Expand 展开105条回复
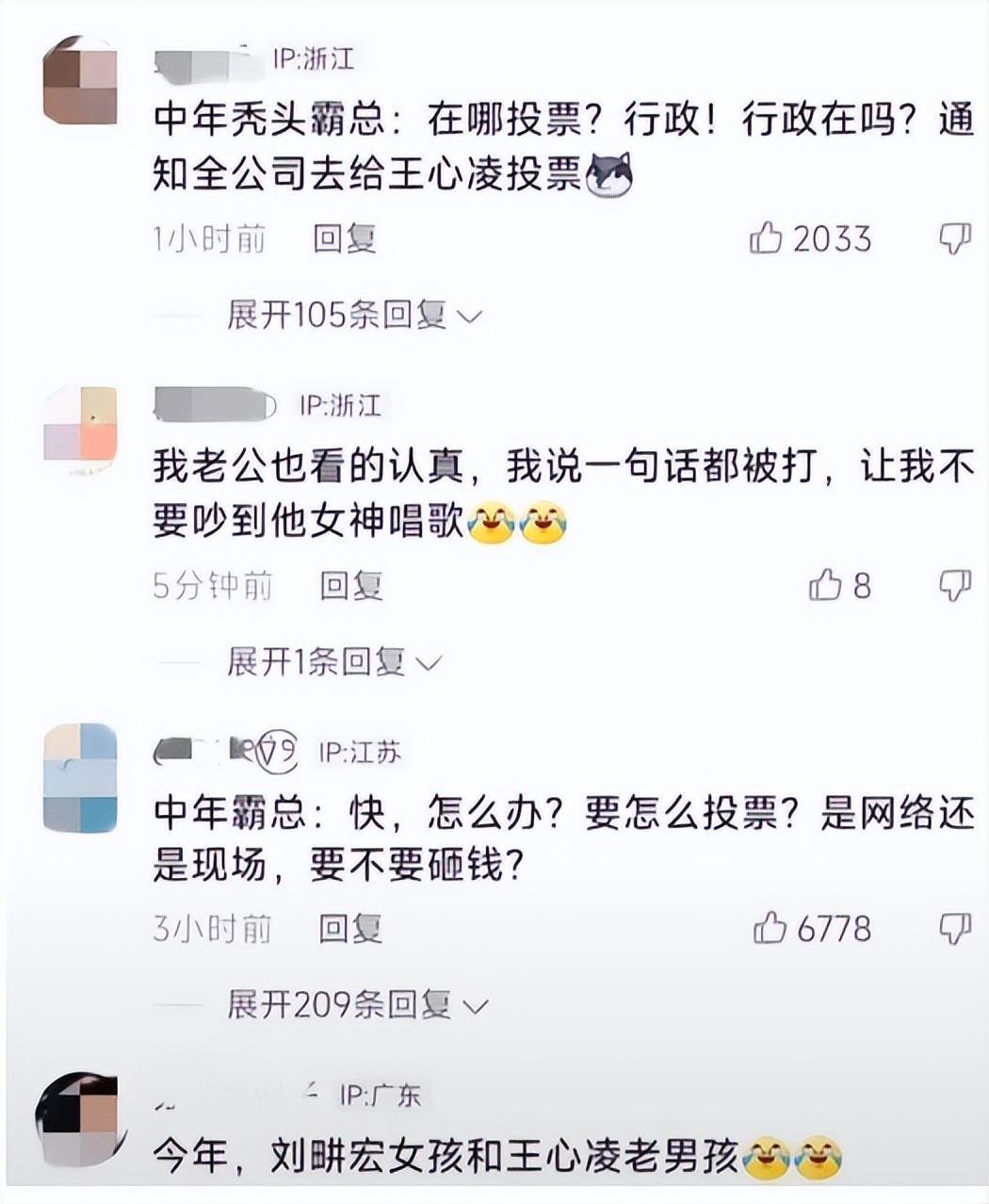Viewport: 989px width, 1204px height. [x=354, y=315]
